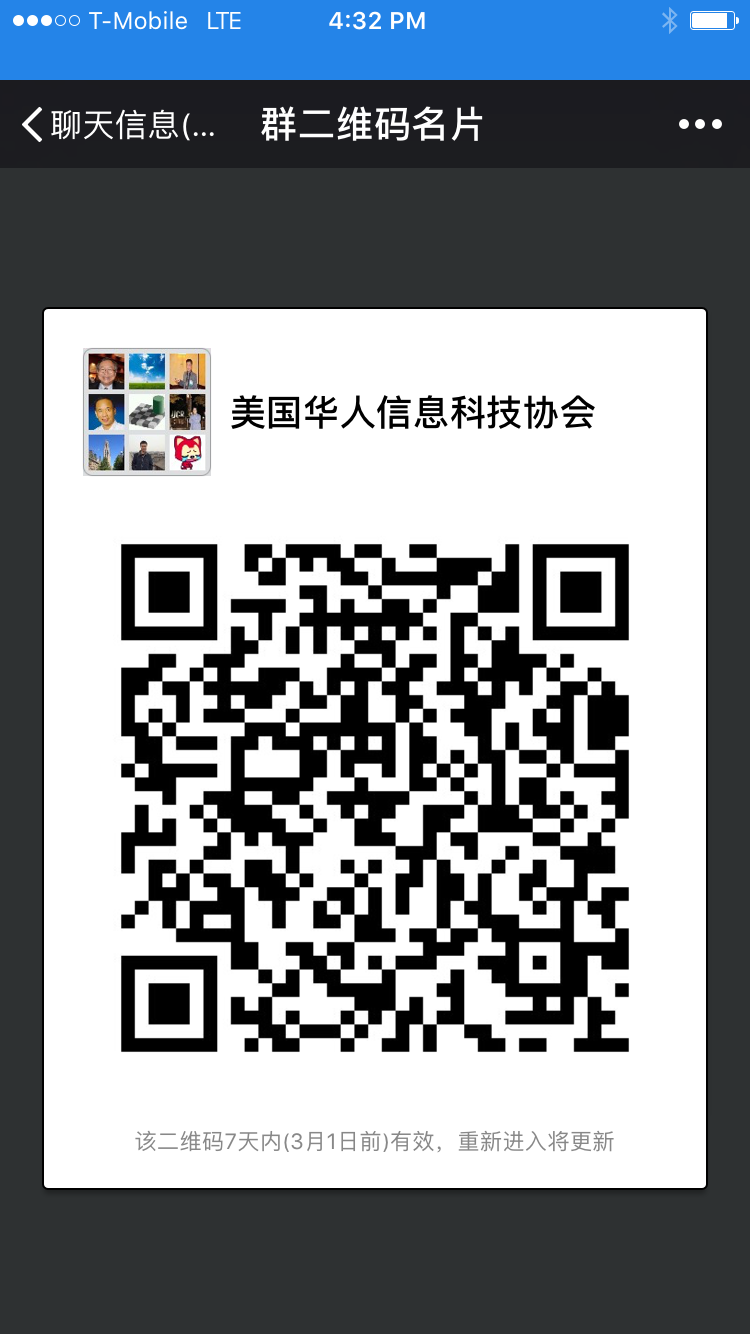Viewport: 750px width, 1334px height.
Task: Tap the cartoon fox avatar in group photo
Action: pyautogui.click(x=186, y=452)
